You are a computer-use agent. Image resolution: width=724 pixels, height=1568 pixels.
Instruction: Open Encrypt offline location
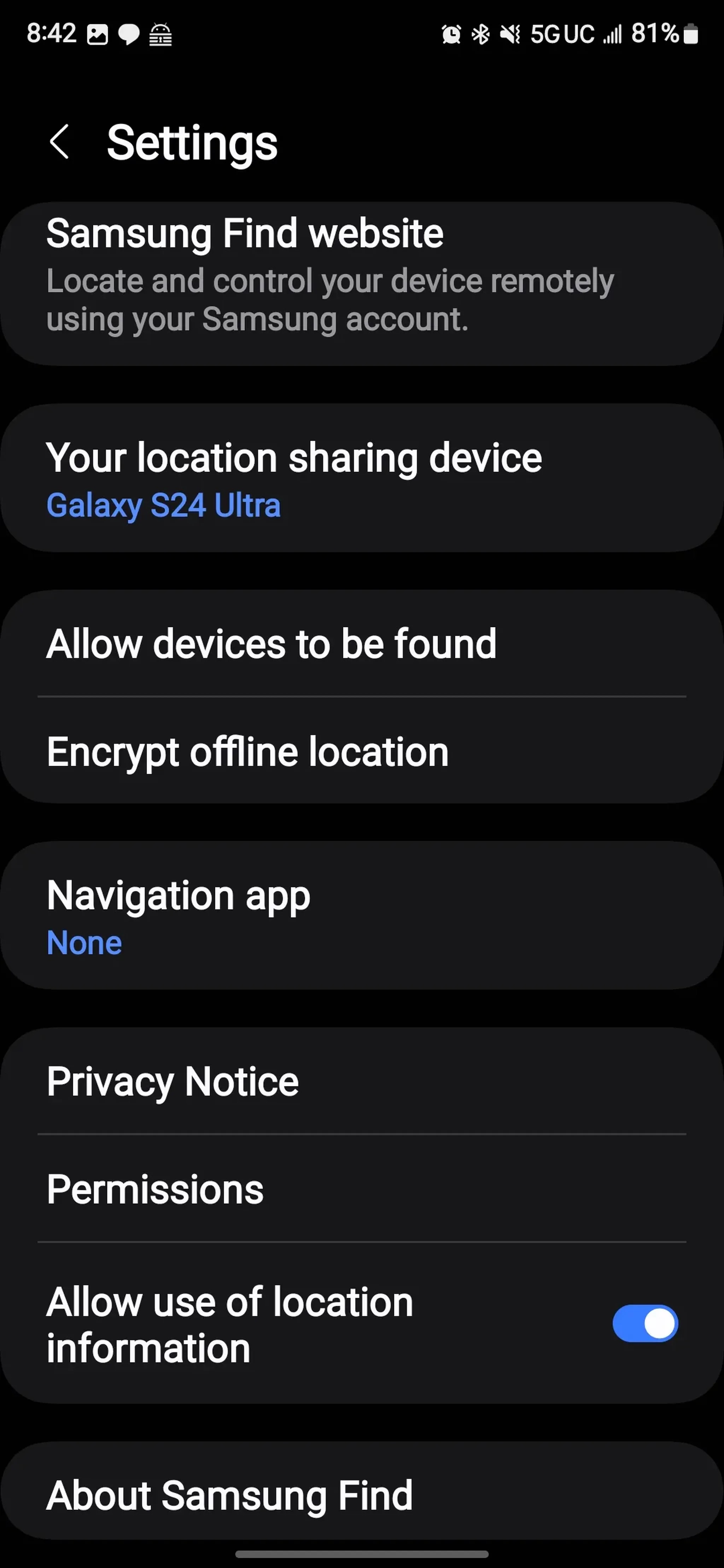(x=362, y=752)
